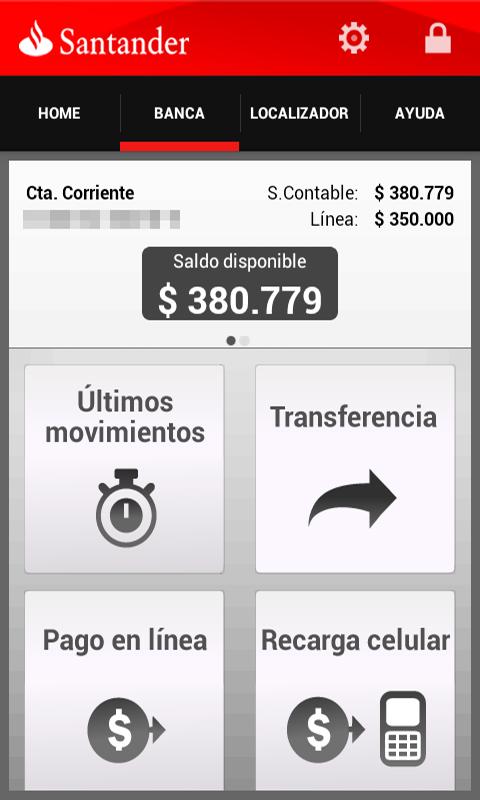Open Recarga celular
Viewport: 480px width, 800px height.
(355, 691)
